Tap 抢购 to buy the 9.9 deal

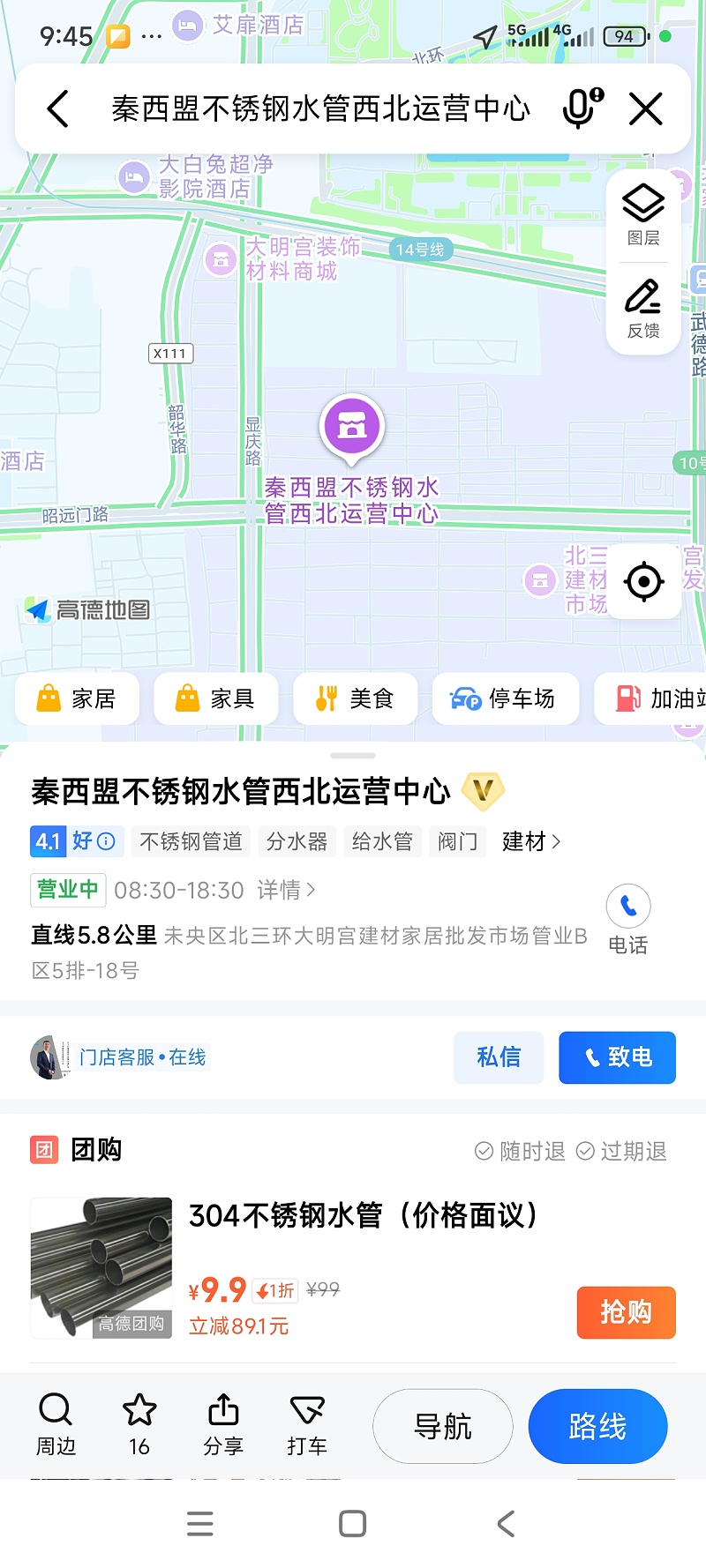click(x=626, y=1312)
